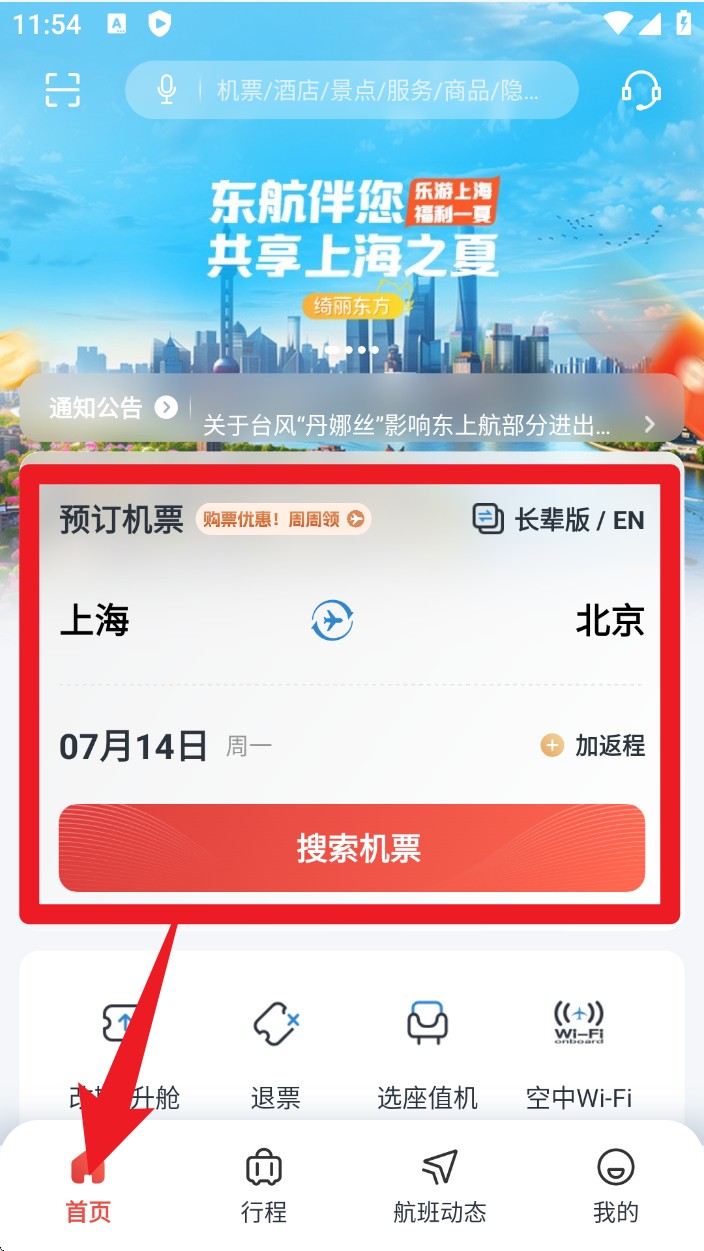Tap the 搜索机票 button
Screen dimensions: 704x1251
pos(352,848)
